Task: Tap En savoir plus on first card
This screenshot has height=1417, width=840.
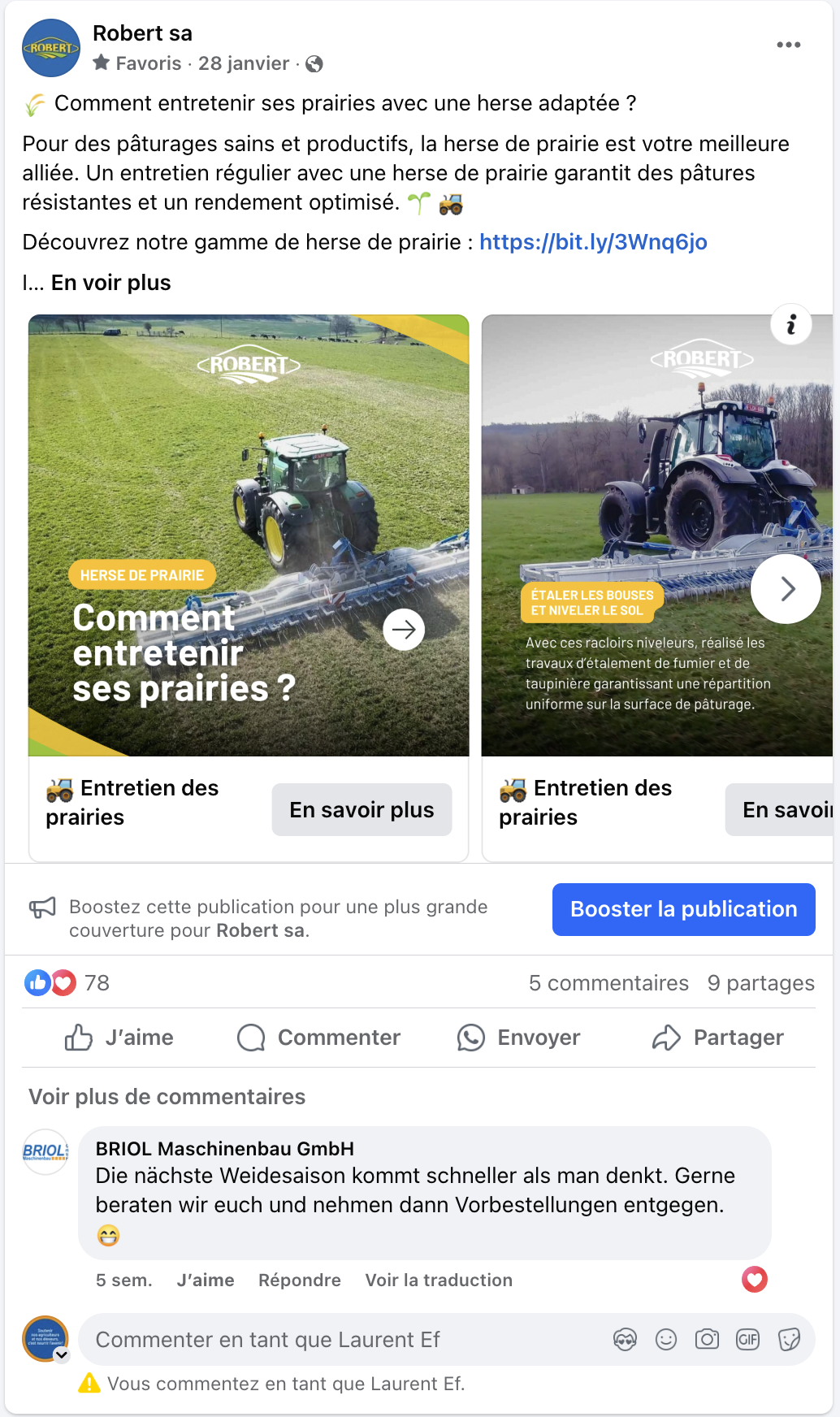Action: [362, 809]
